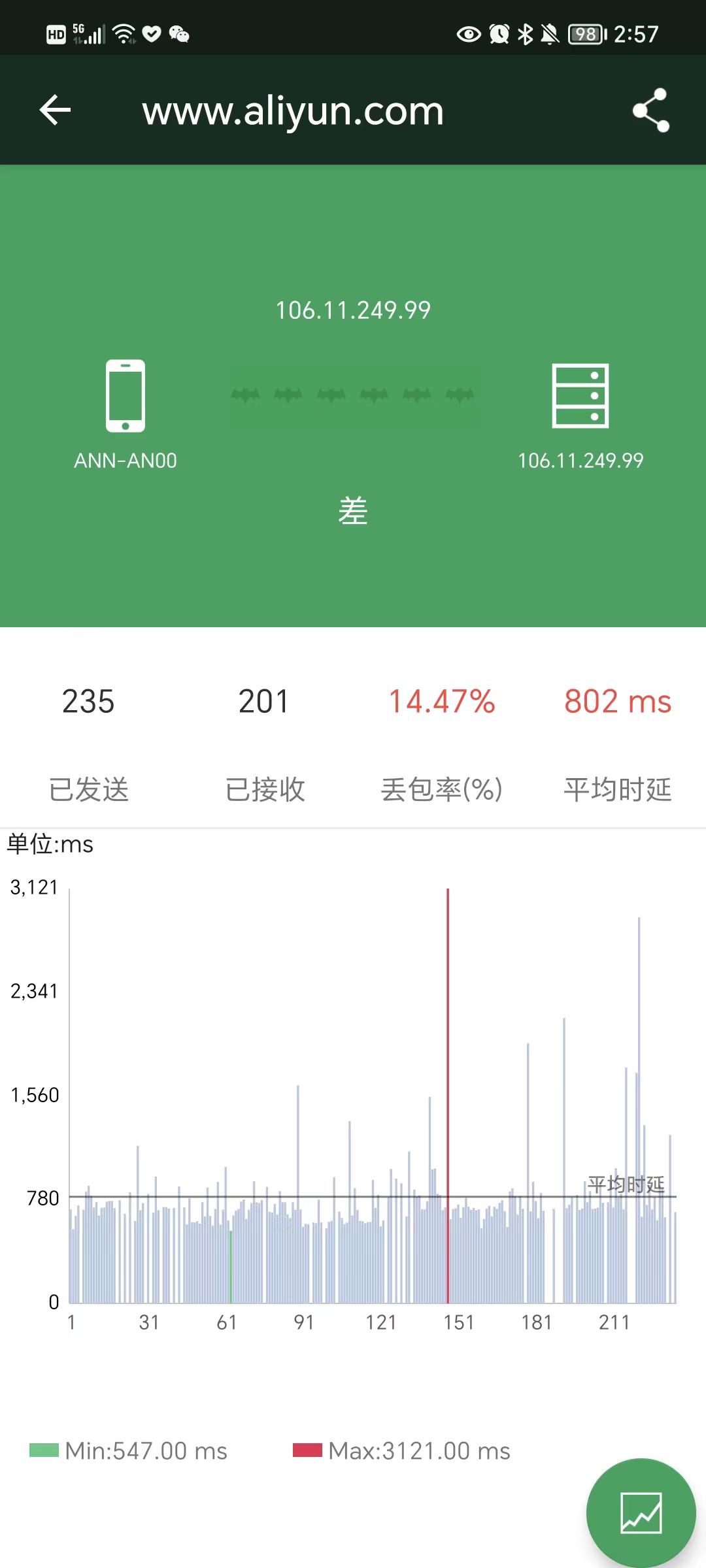
Task: Select the 已接收 statistic label
Action: [264, 789]
